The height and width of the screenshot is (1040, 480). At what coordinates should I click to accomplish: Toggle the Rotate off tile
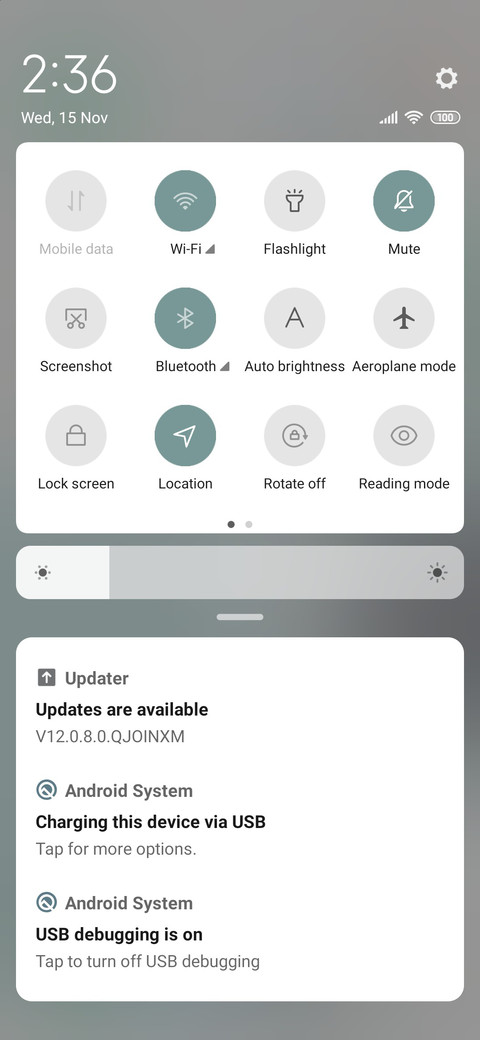tap(294, 436)
